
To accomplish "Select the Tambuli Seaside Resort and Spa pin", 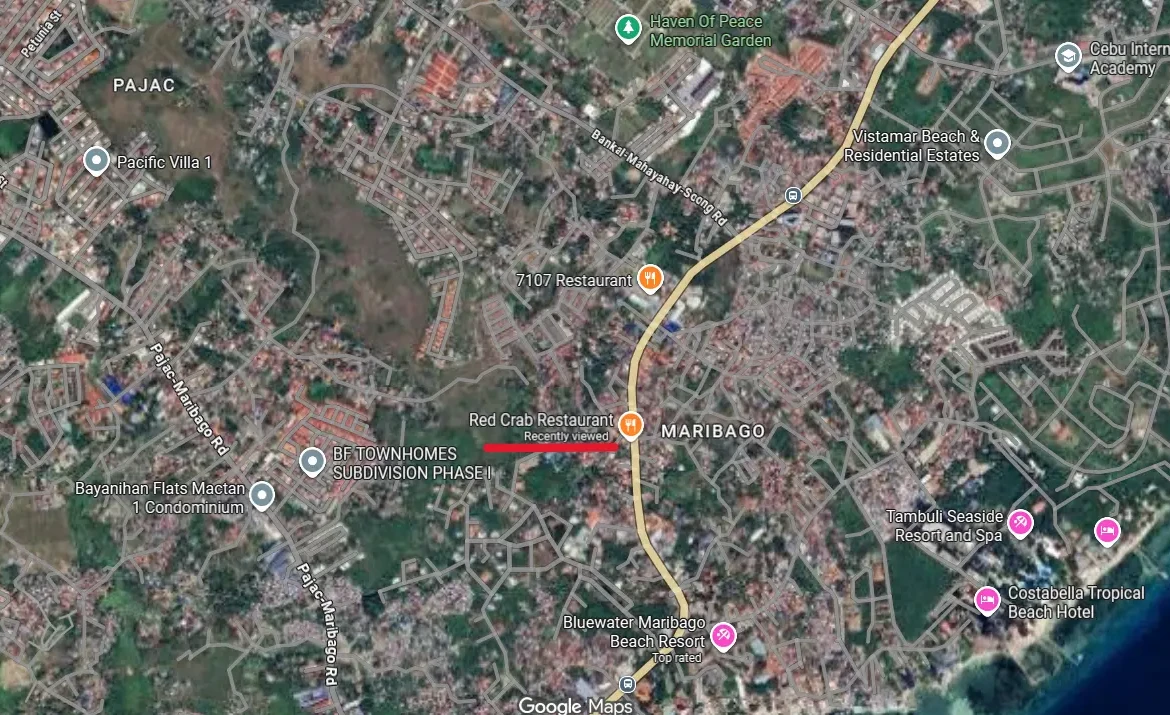I will (x=1020, y=522).
